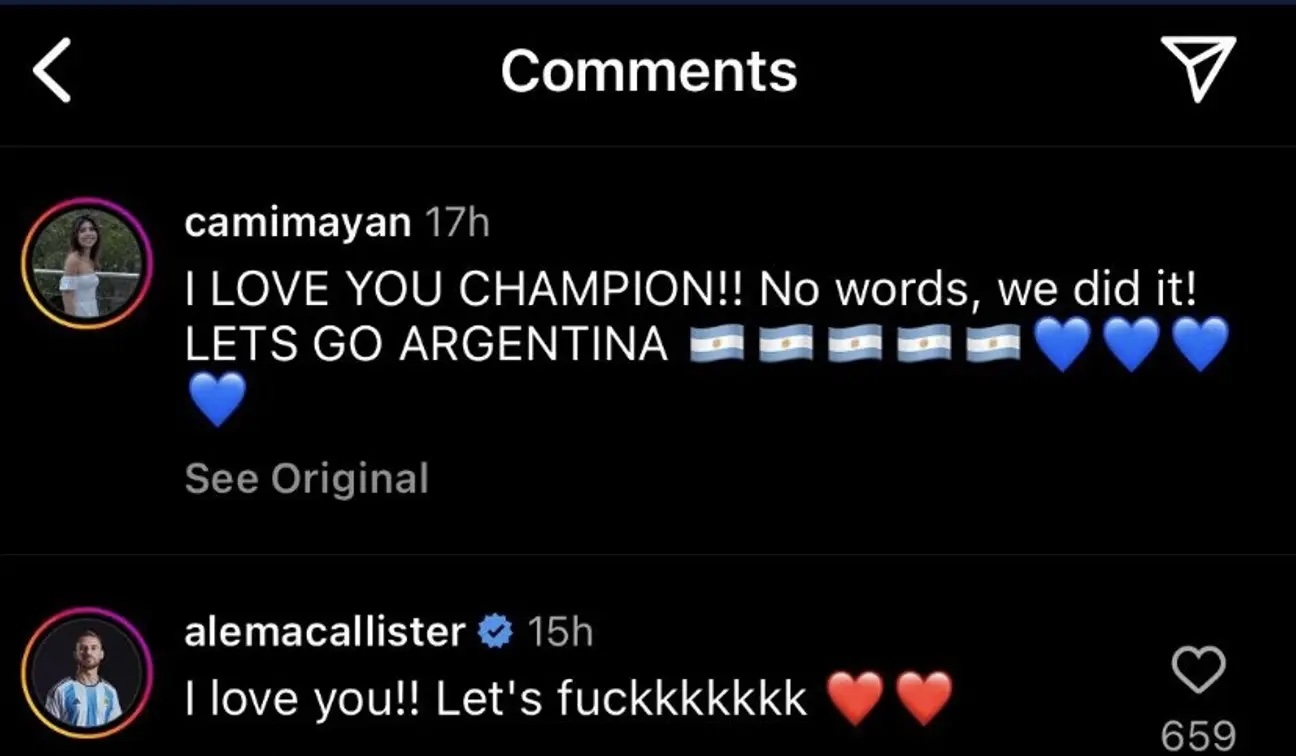This screenshot has width=1296, height=756.
Task: Tap See Original under camimayan's comment
Action: click(307, 478)
